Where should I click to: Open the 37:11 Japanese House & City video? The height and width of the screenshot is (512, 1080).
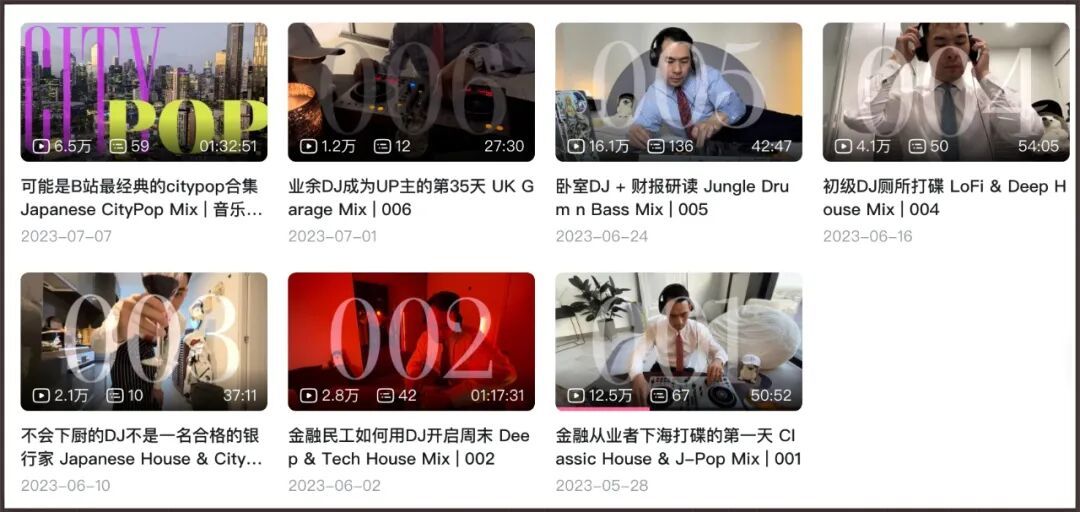coord(144,341)
